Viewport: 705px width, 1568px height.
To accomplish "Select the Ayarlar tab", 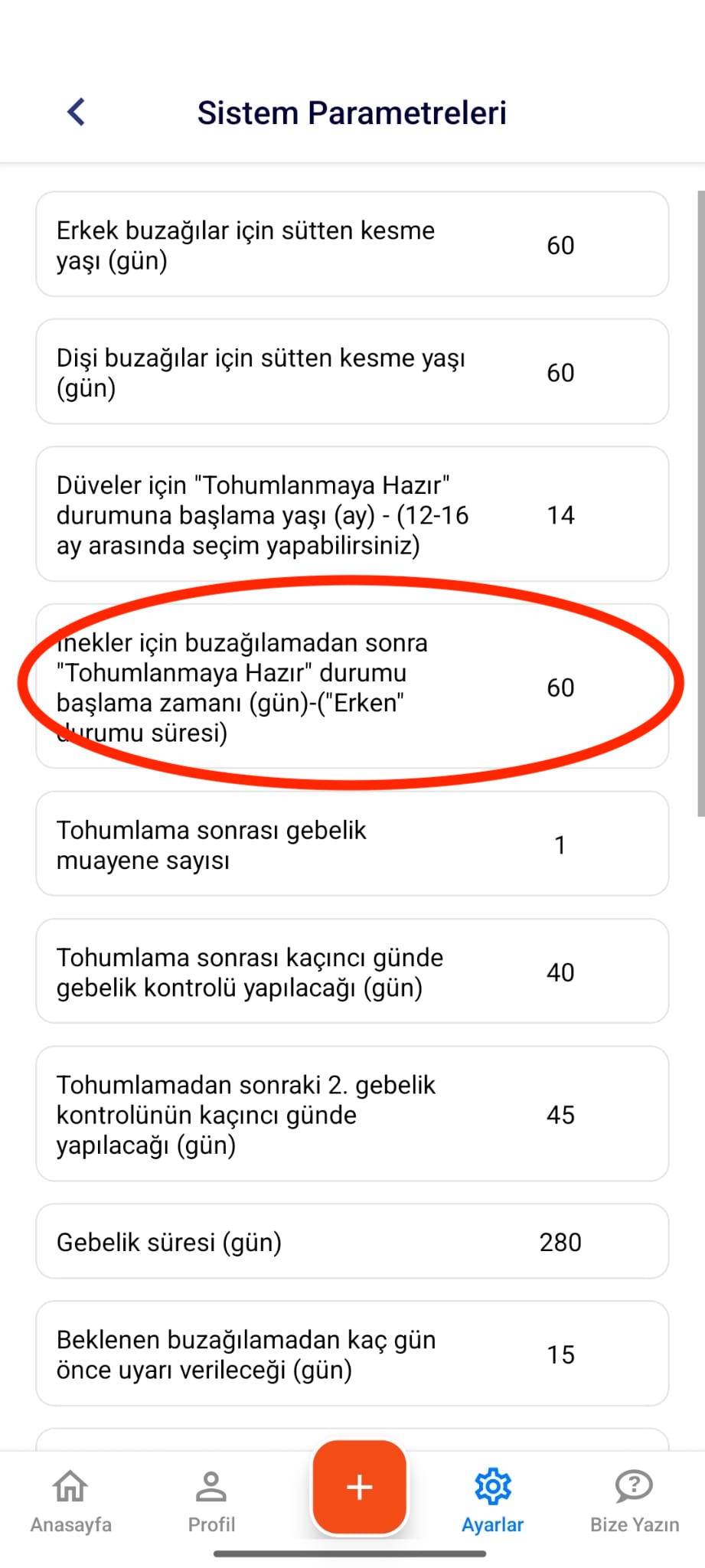I will [x=492, y=1501].
